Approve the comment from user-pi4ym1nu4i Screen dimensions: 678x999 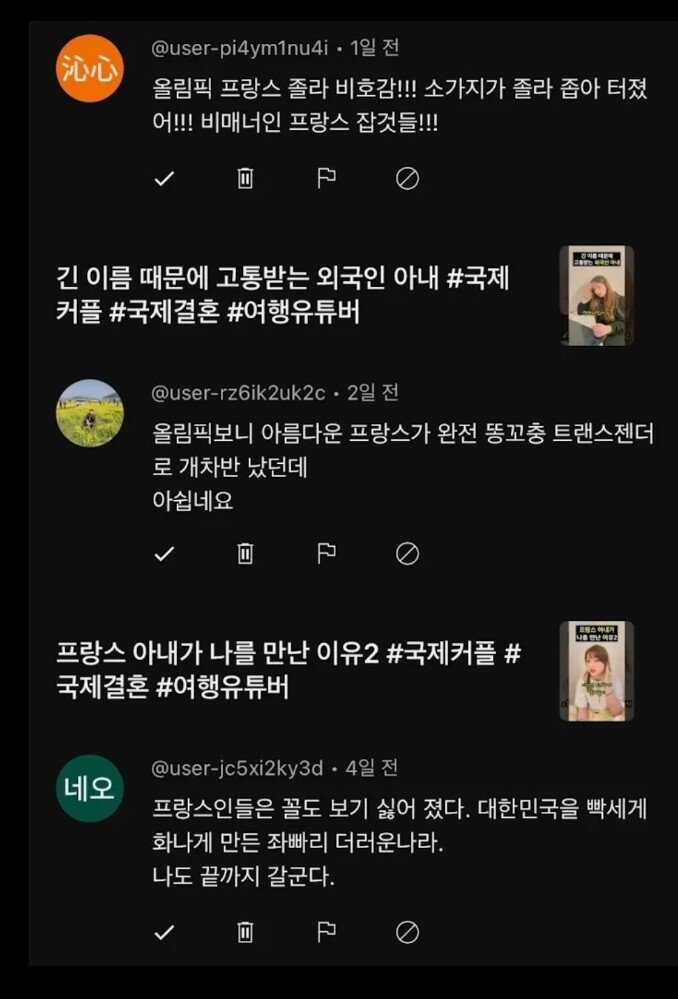(165, 178)
